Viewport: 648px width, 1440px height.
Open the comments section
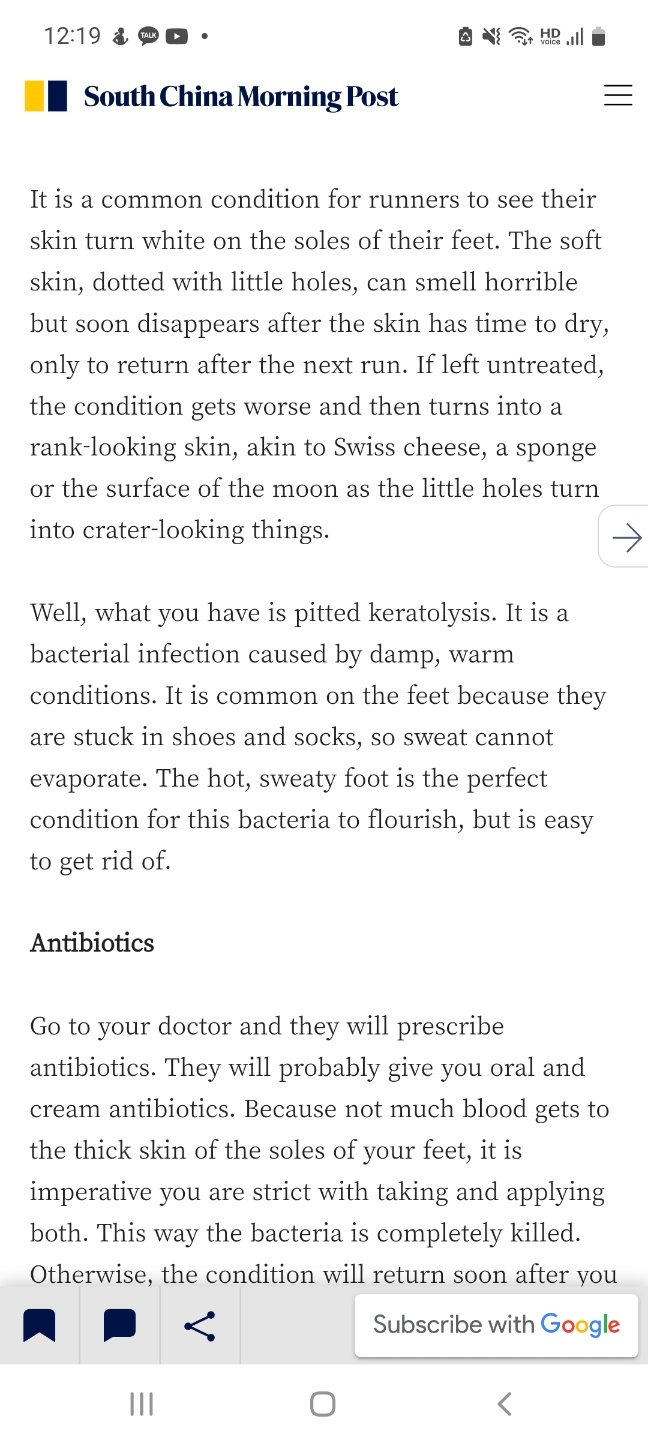point(119,1327)
